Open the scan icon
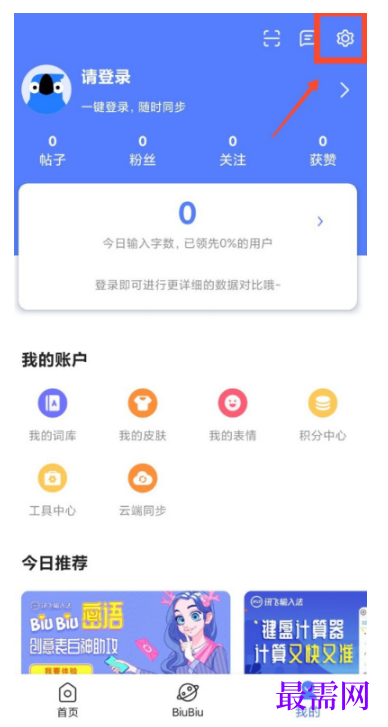388x727 pixels. coord(272,38)
